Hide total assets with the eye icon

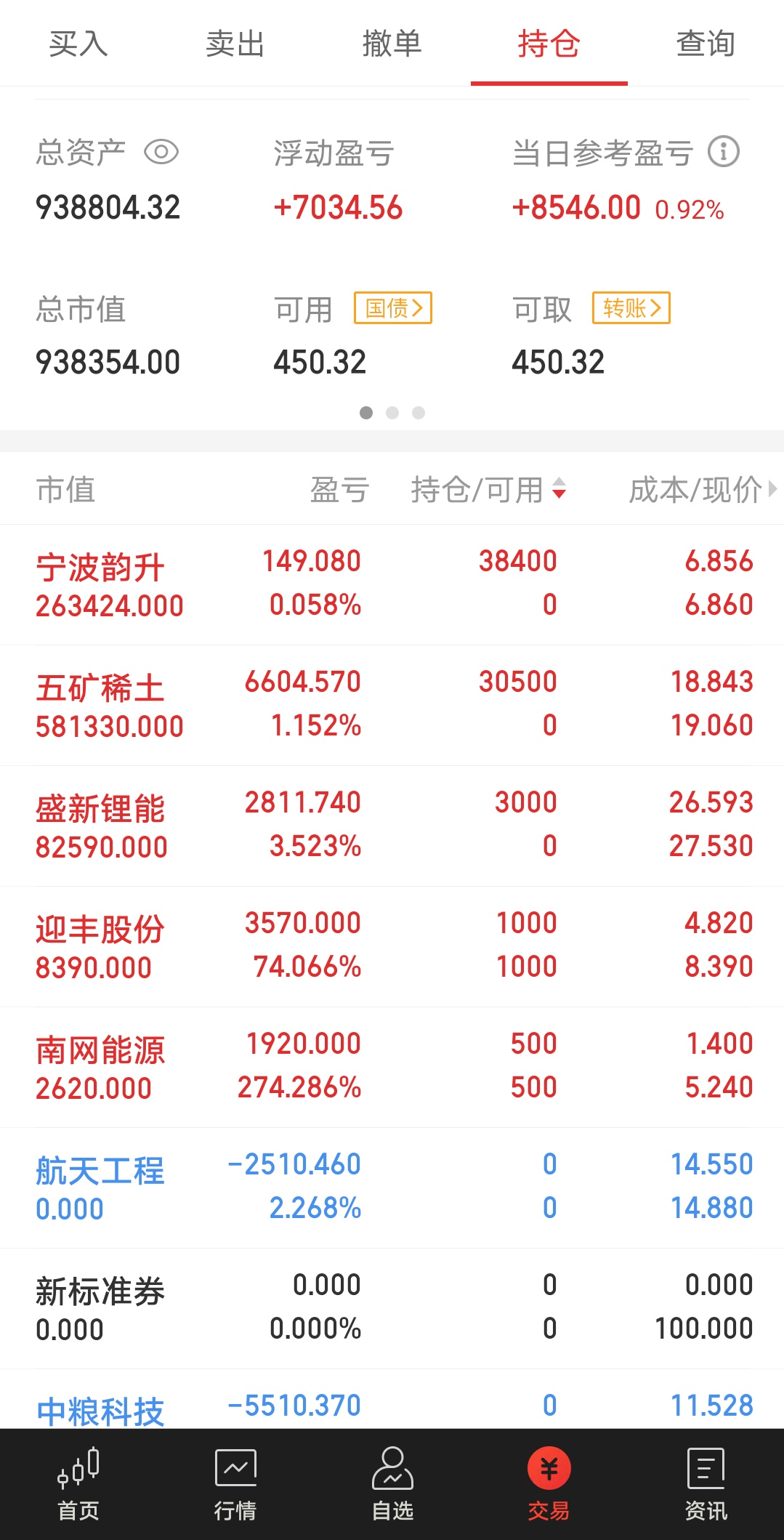tap(161, 153)
